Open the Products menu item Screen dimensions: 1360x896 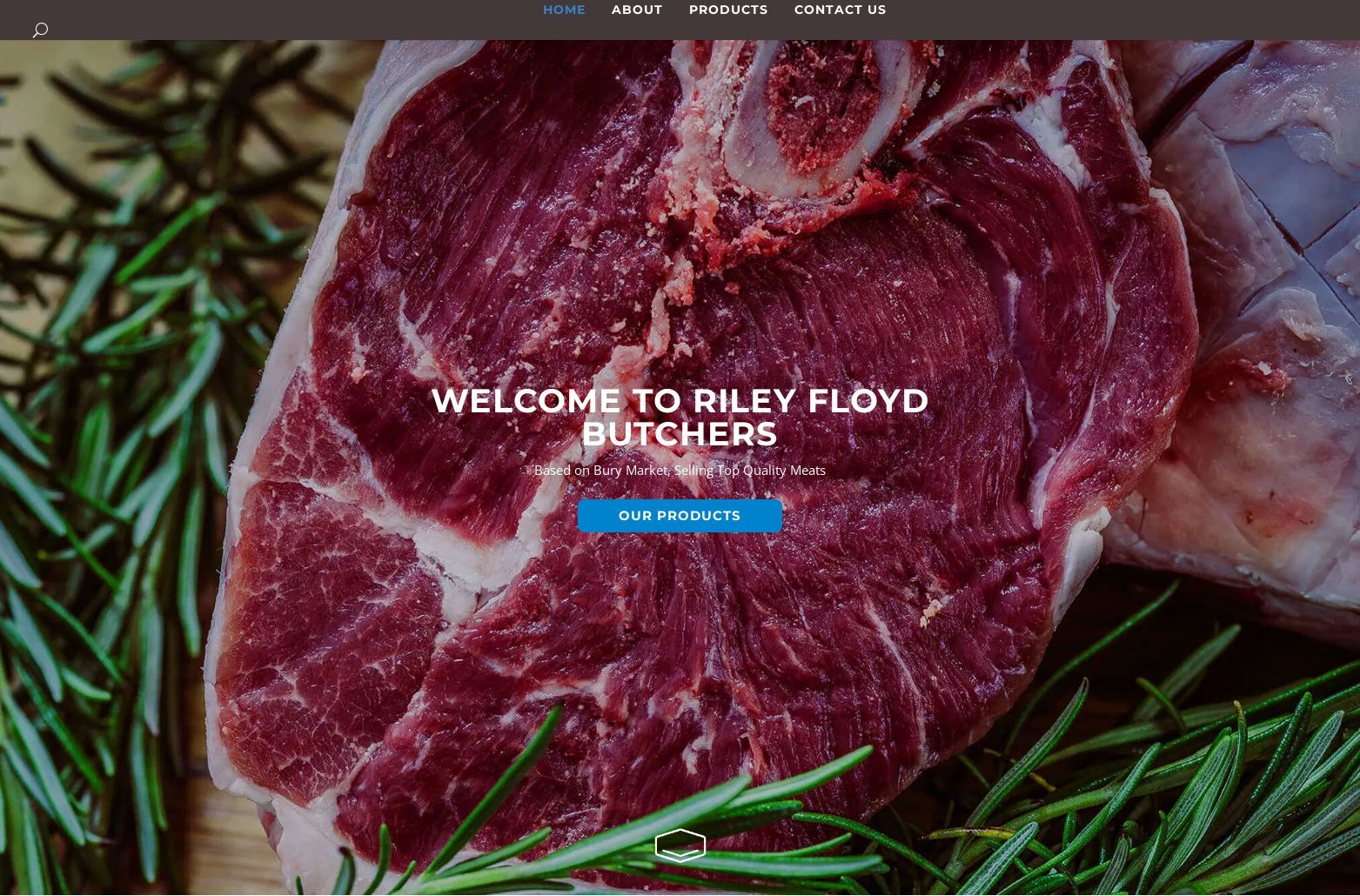[727, 10]
